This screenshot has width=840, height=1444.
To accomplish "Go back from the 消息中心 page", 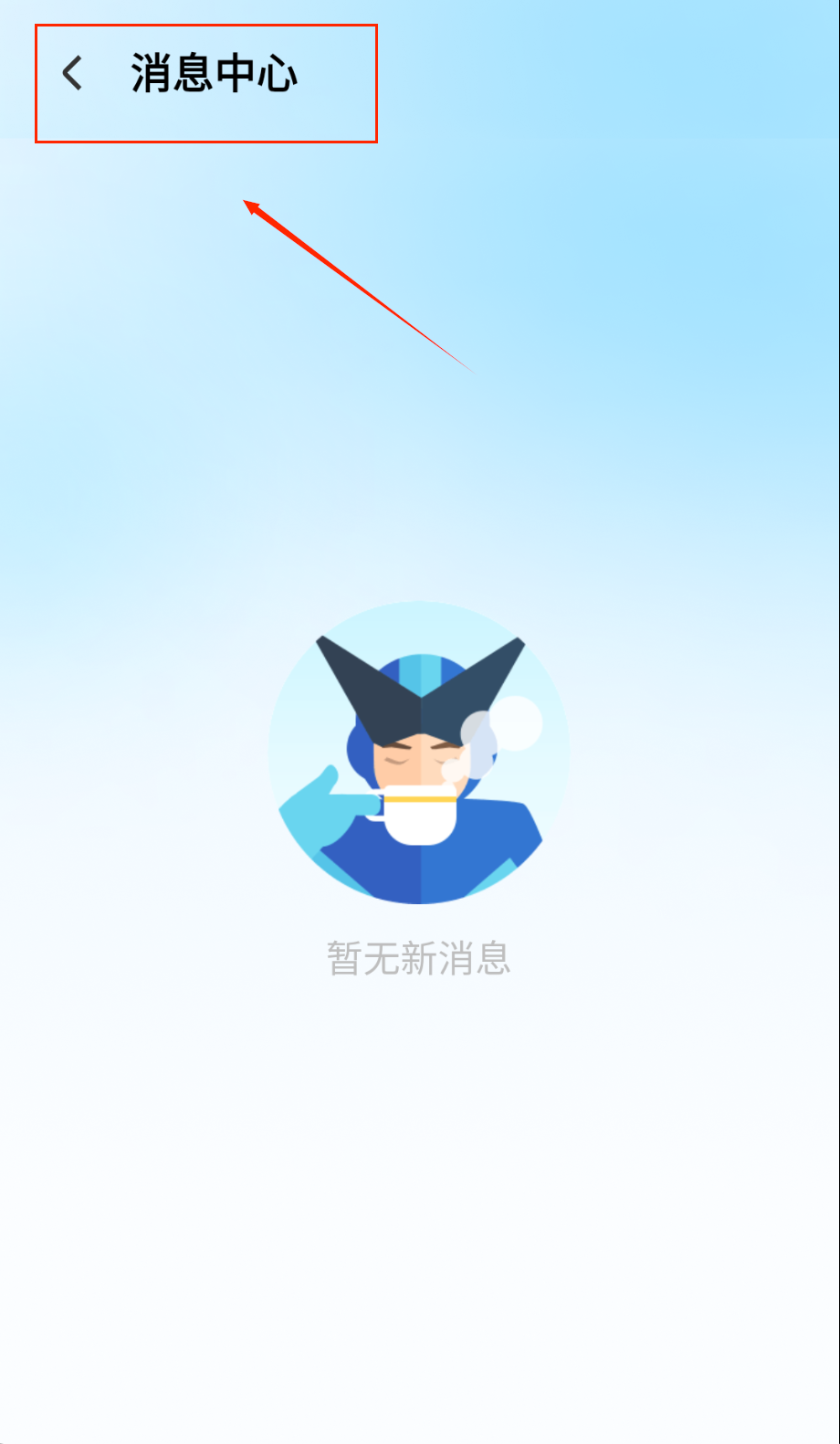I will click(x=72, y=73).
